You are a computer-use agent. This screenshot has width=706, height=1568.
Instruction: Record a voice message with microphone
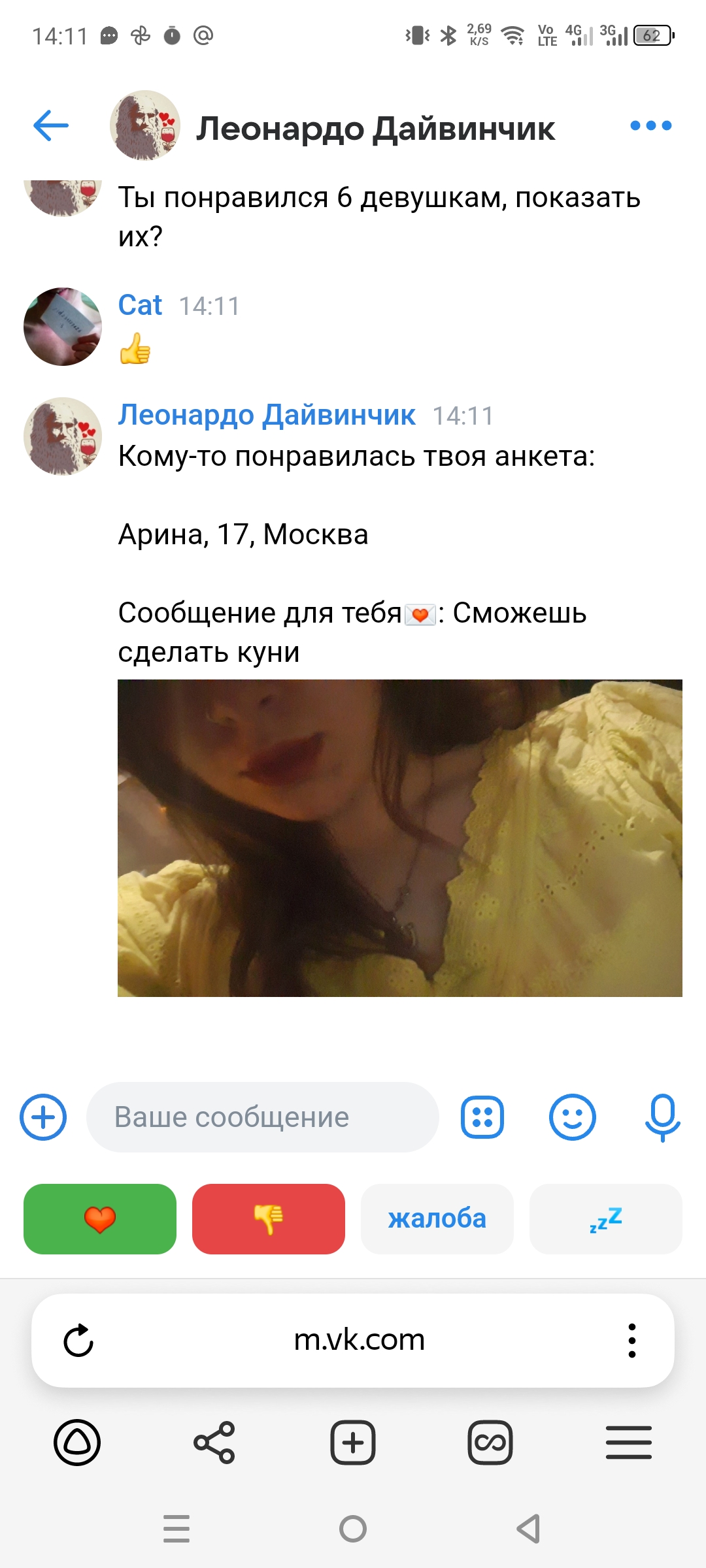tap(663, 1117)
